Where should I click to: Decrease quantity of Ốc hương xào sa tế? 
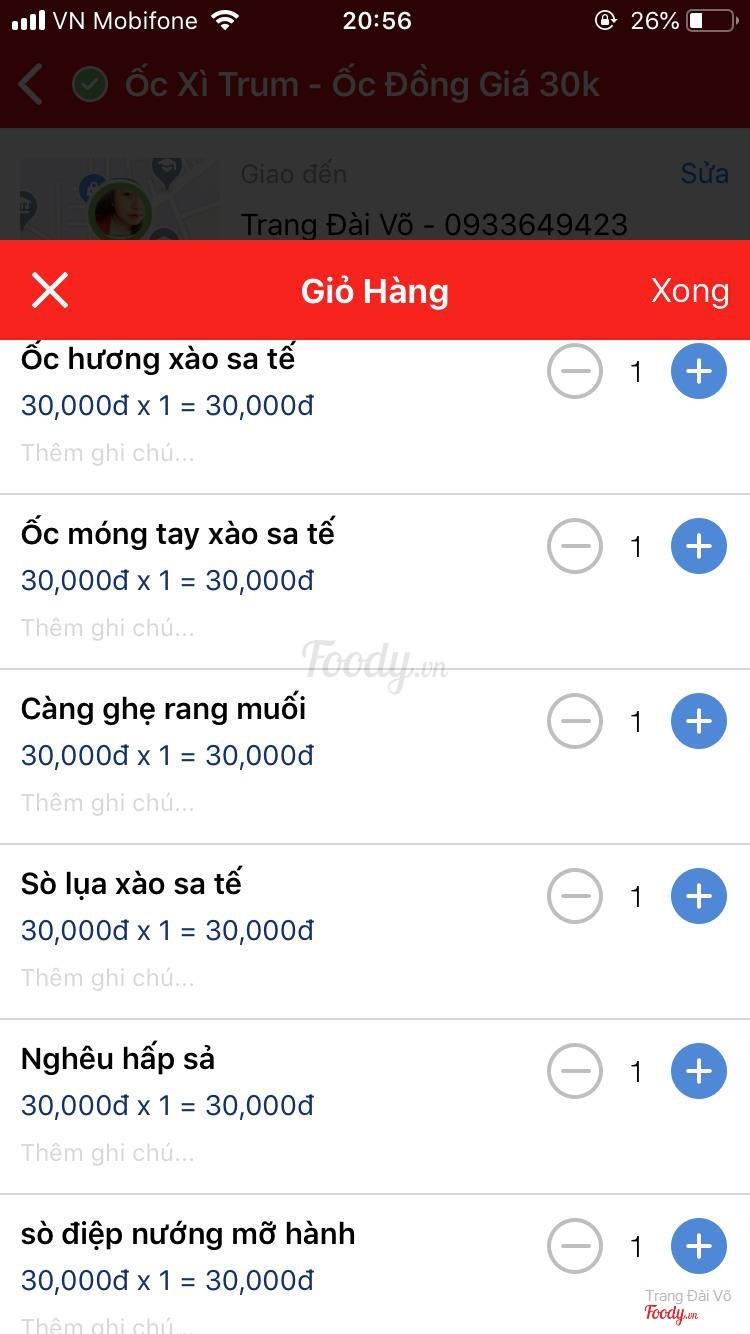click(x=575, y=372)
